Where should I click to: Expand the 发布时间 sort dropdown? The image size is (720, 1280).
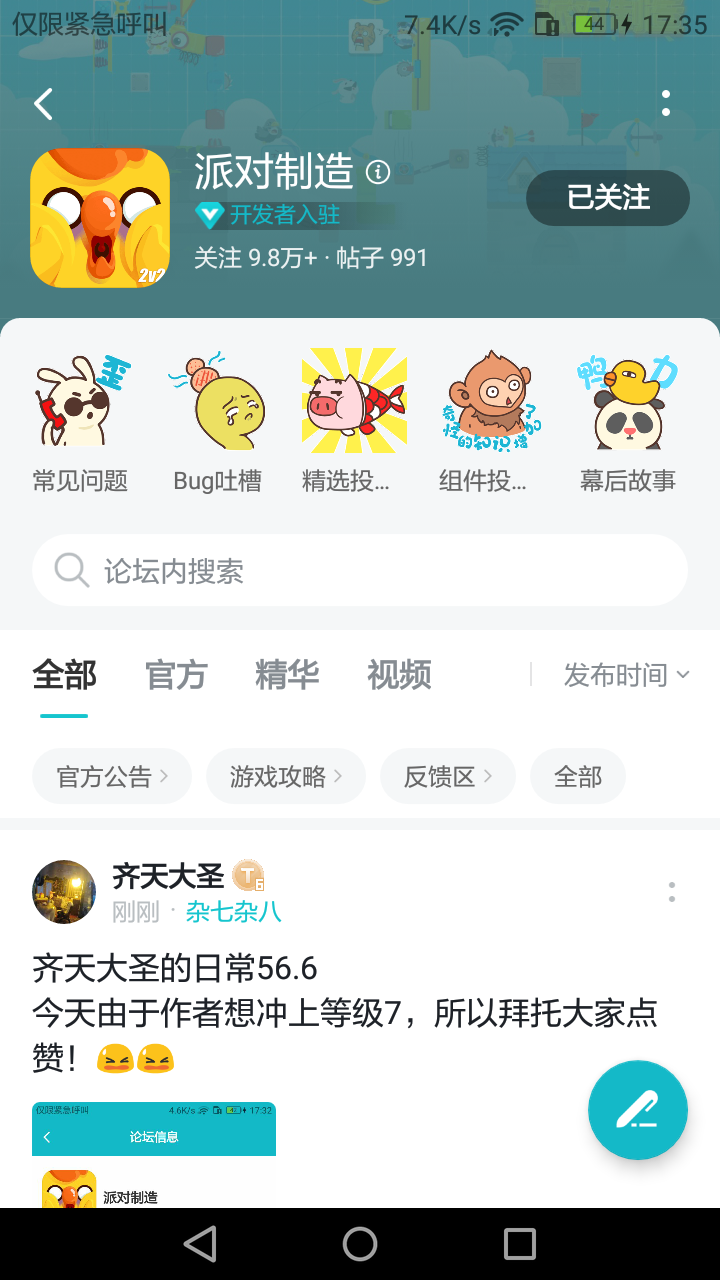click(x=626, y=676)
